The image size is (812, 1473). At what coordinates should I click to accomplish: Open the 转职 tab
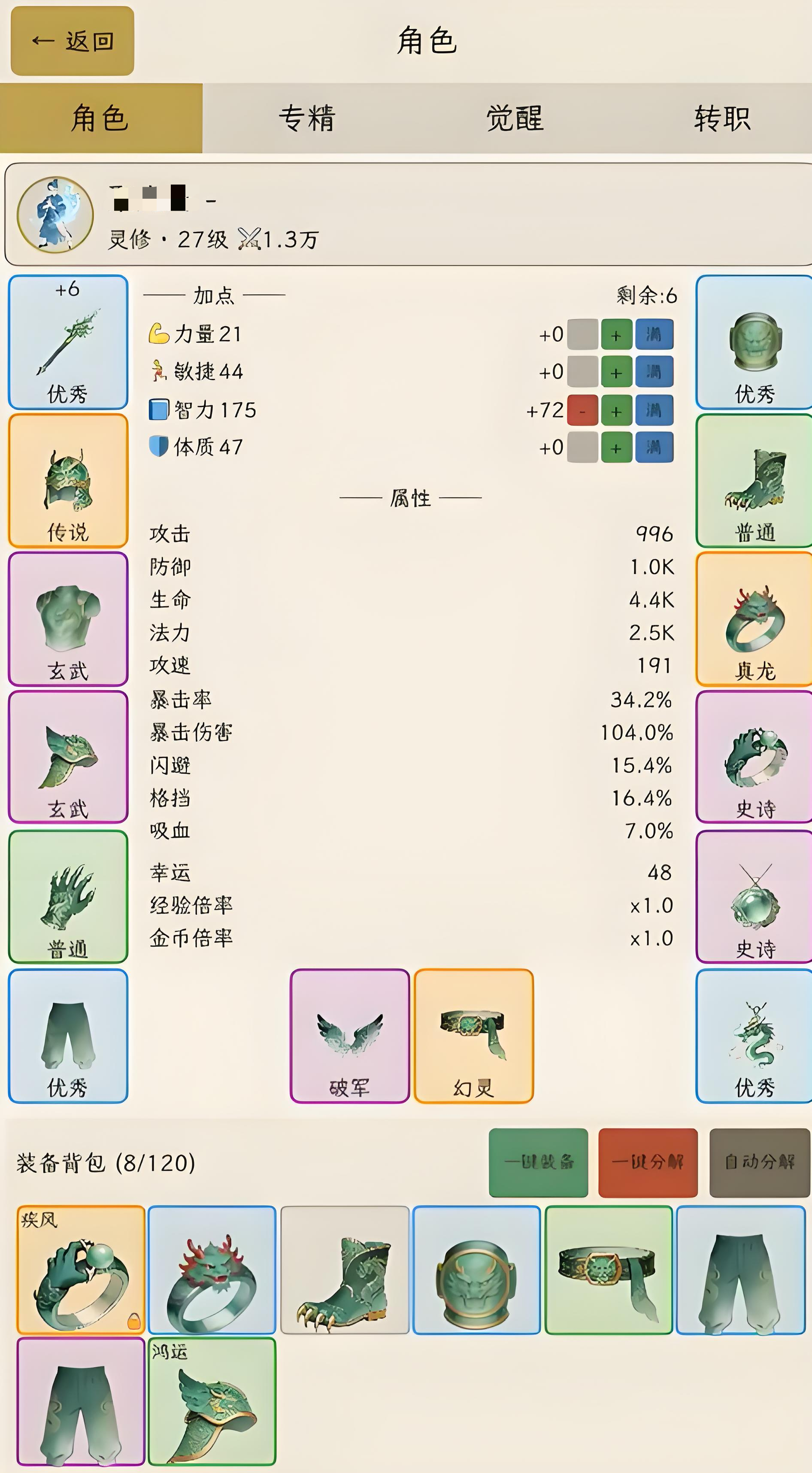coord(721,118)
